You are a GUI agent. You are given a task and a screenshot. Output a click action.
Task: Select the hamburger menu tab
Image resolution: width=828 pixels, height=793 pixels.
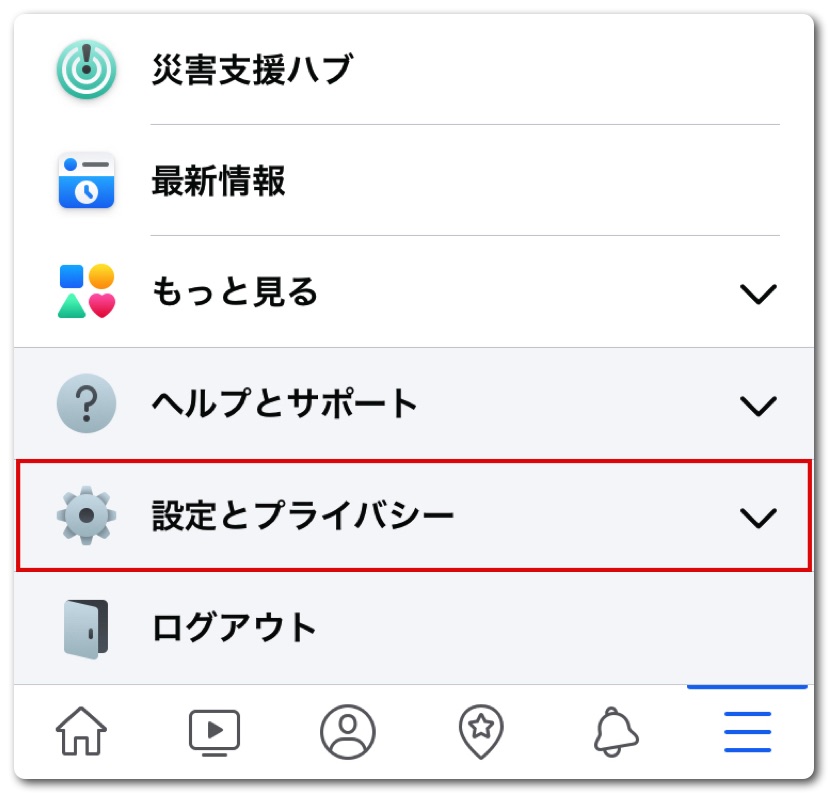click(747, 732)
